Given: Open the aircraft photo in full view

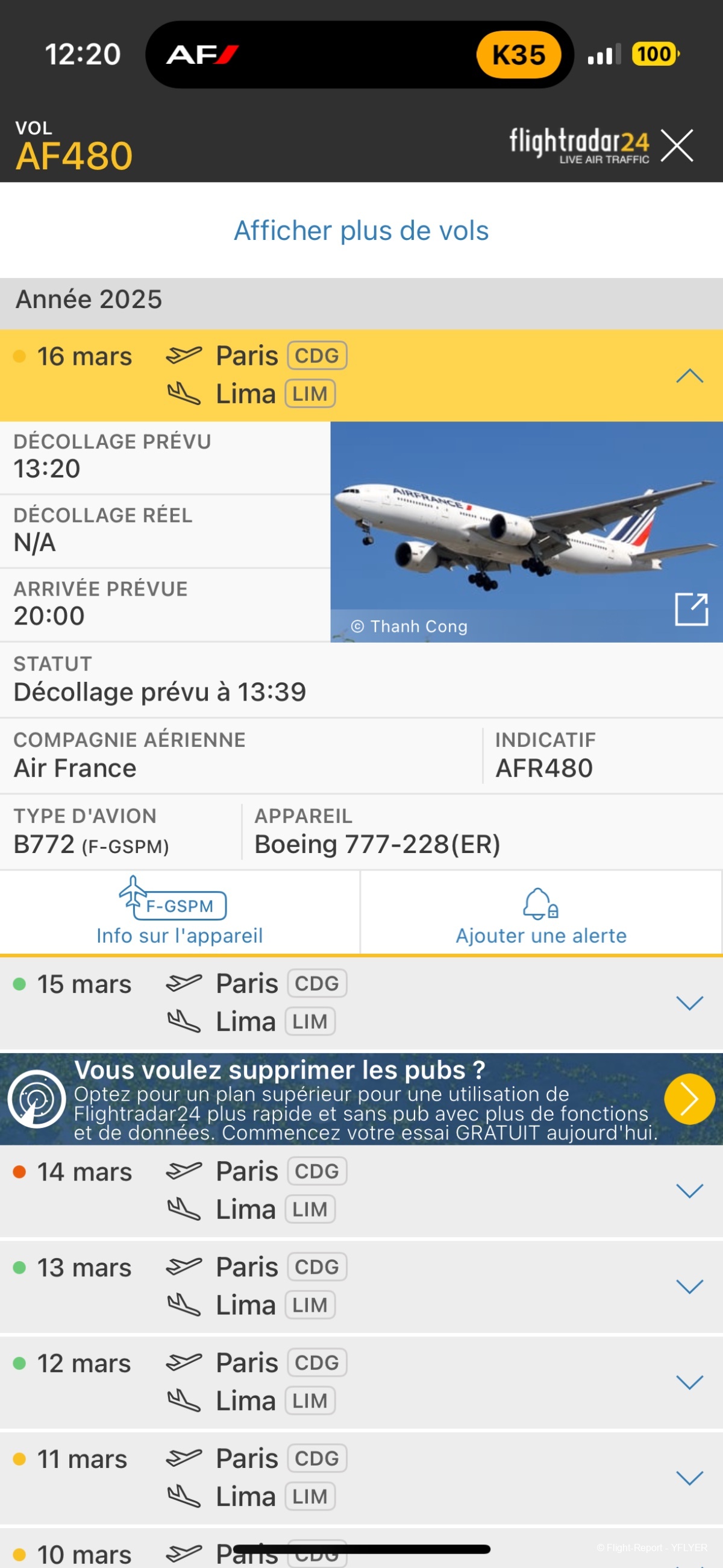Looking at the screenshot, I should [x=690, y=609].
